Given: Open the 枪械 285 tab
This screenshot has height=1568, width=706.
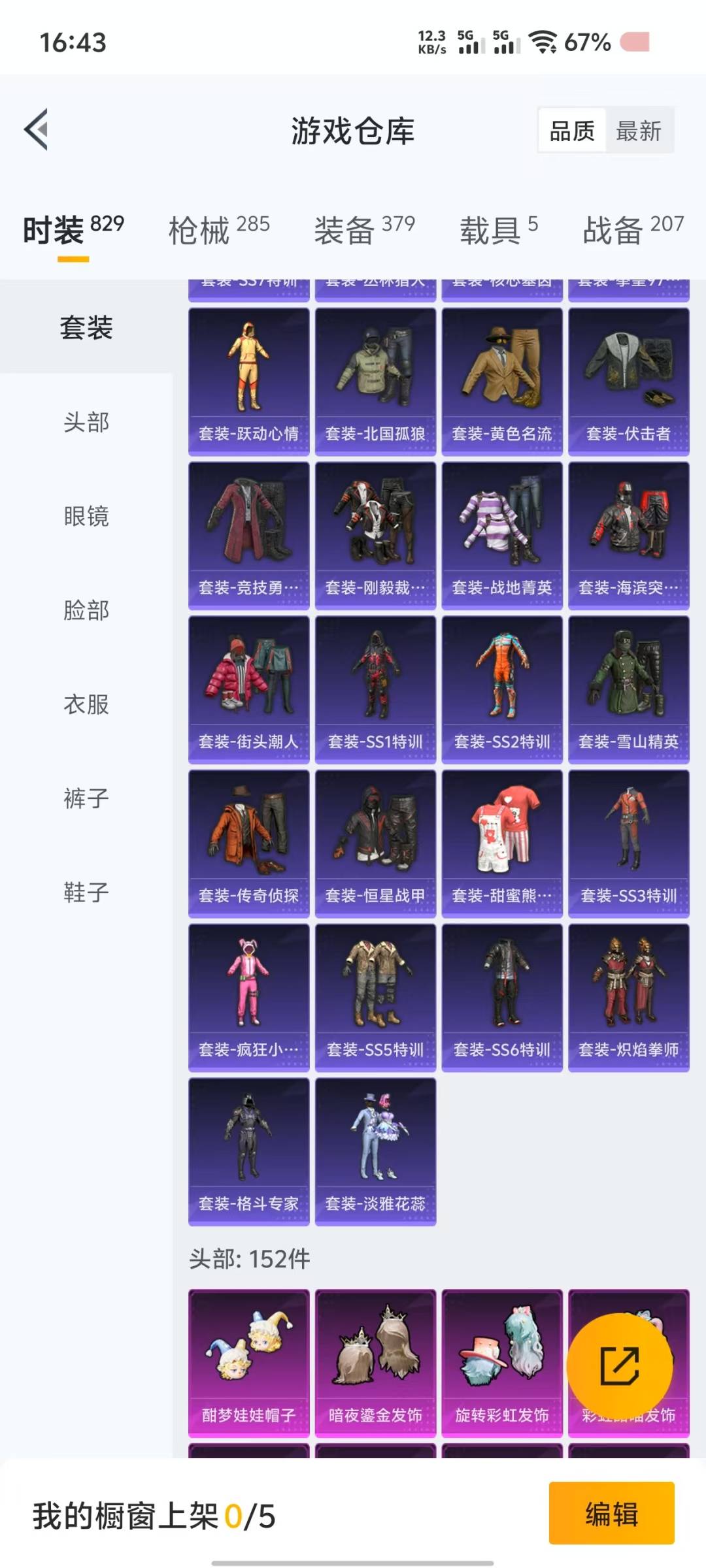Looking at the screenshot, I should click(x=219, y=230).
